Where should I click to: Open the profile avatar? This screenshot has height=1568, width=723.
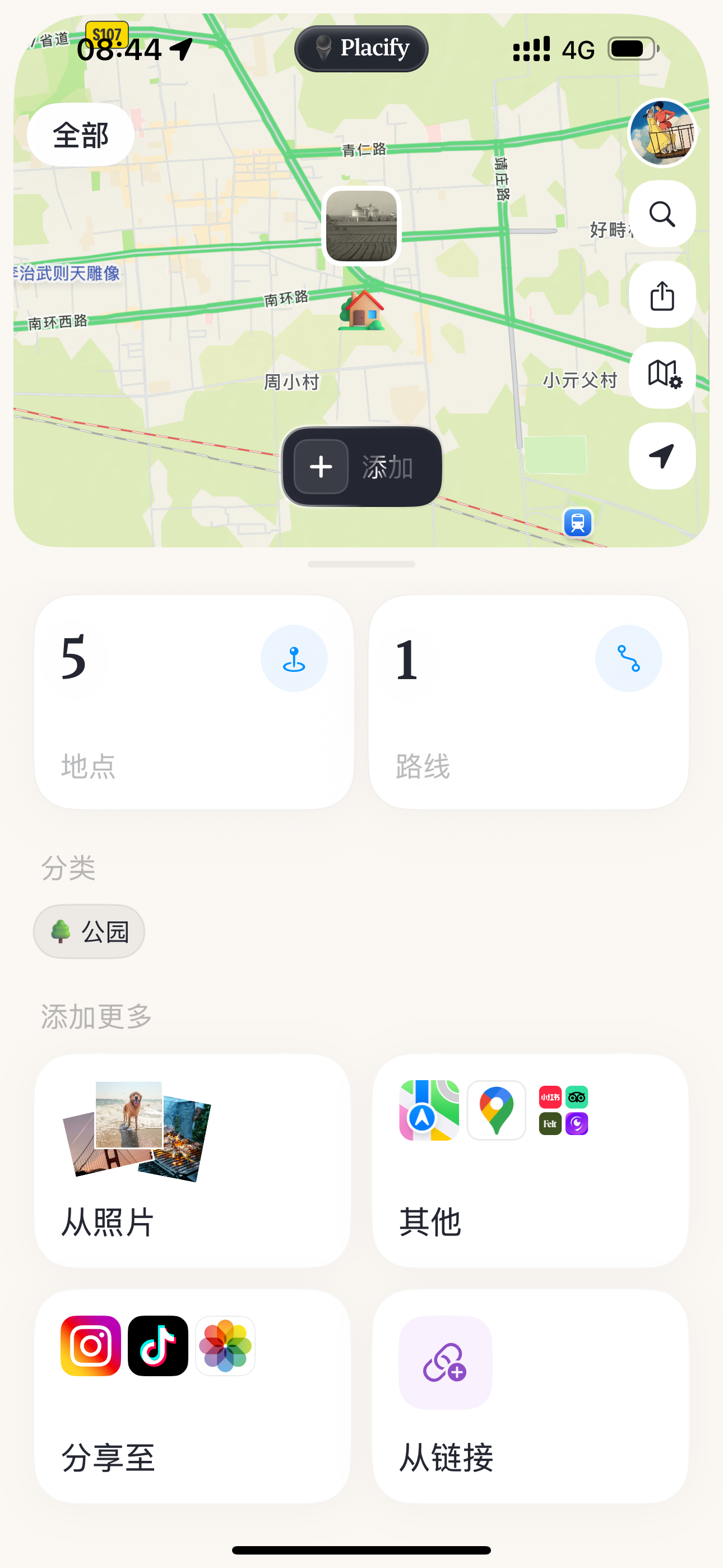(662, 133)
